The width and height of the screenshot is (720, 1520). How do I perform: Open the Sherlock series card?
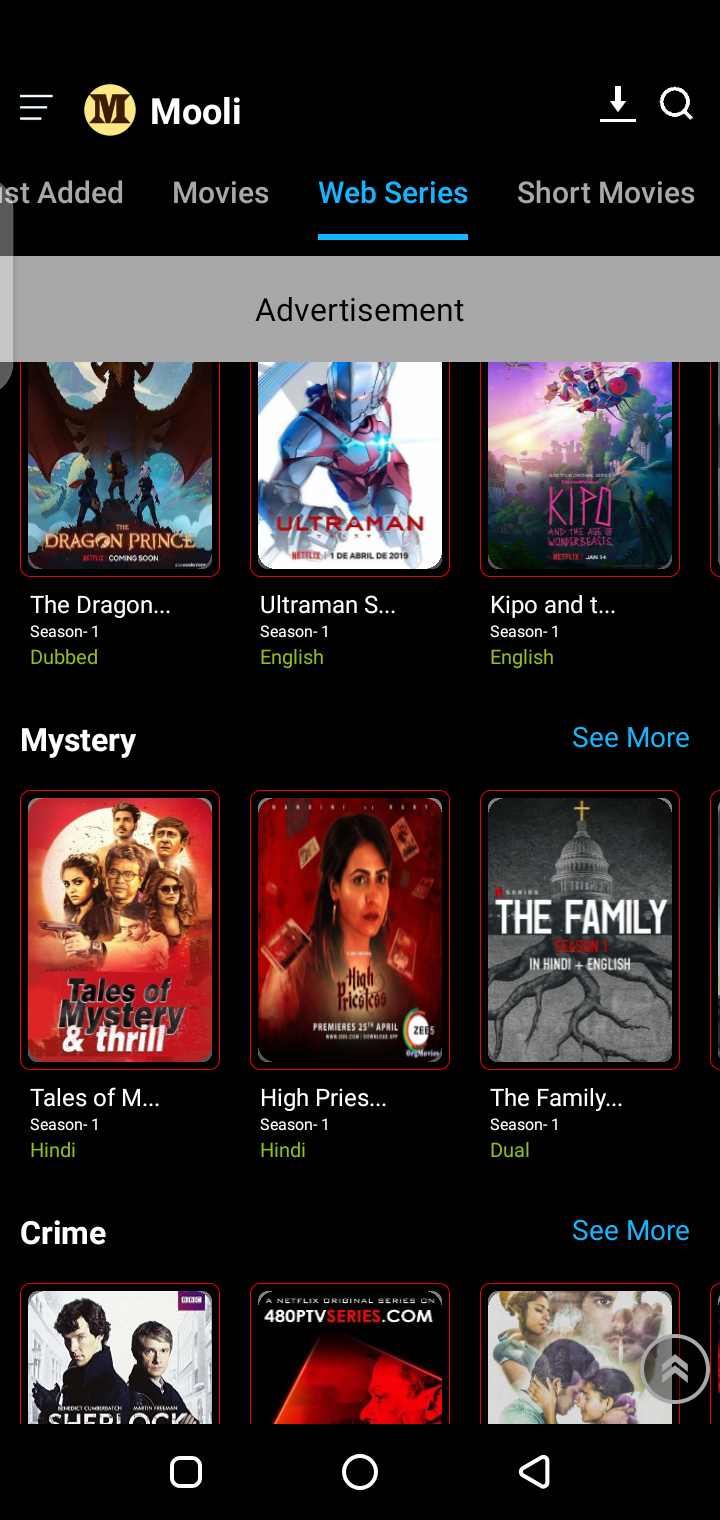[120, 1355]
